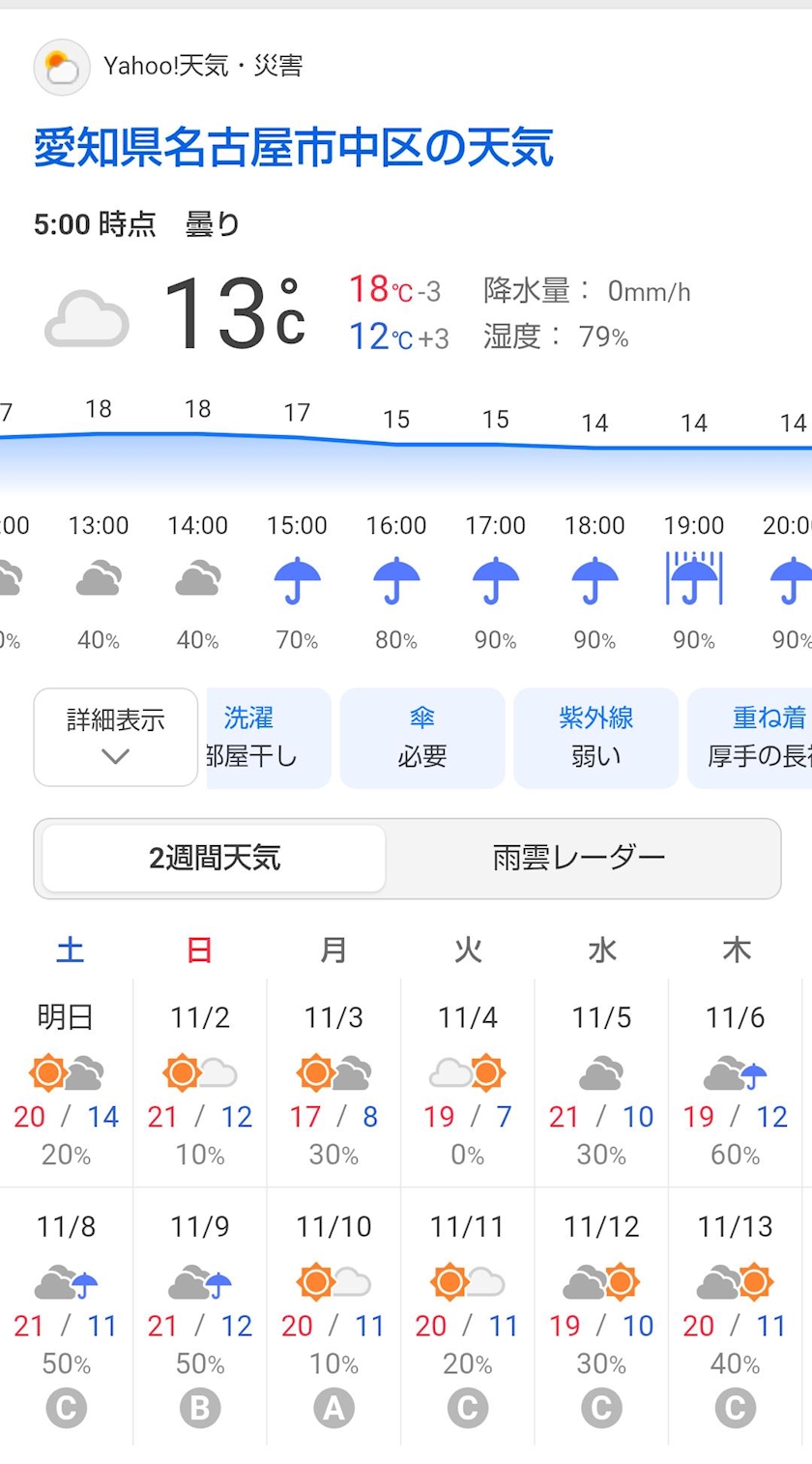Open the 愛知県名古屋市中区の天気 title link

coord(294,149)
